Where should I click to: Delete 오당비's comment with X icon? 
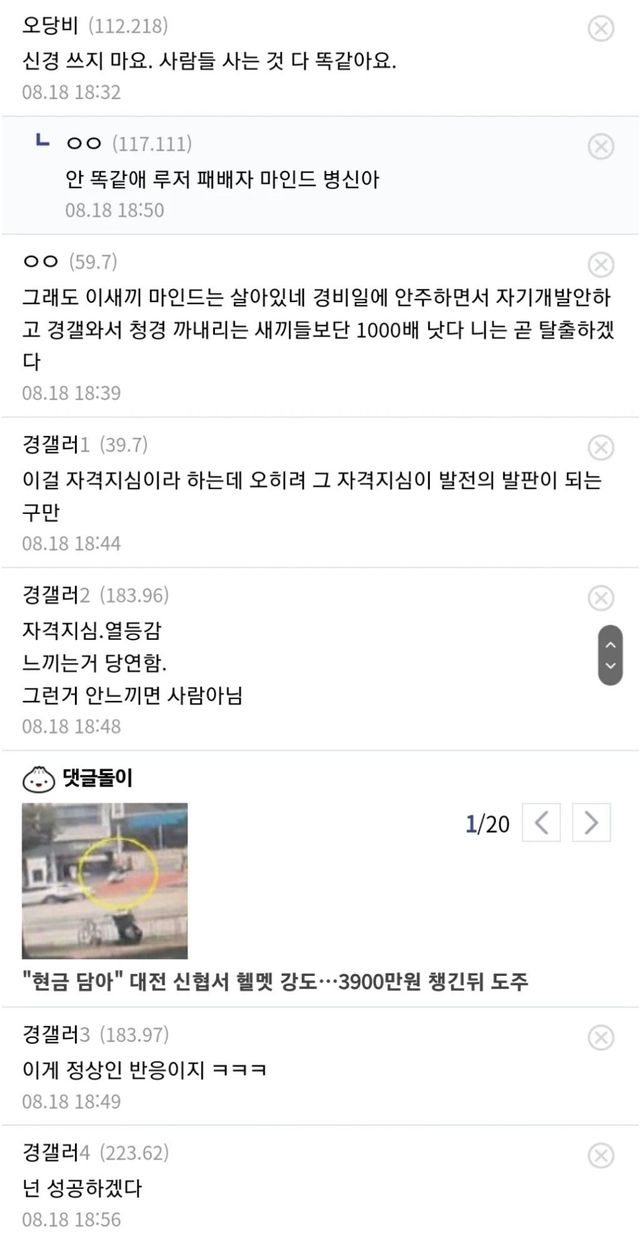tap(600, 28)
